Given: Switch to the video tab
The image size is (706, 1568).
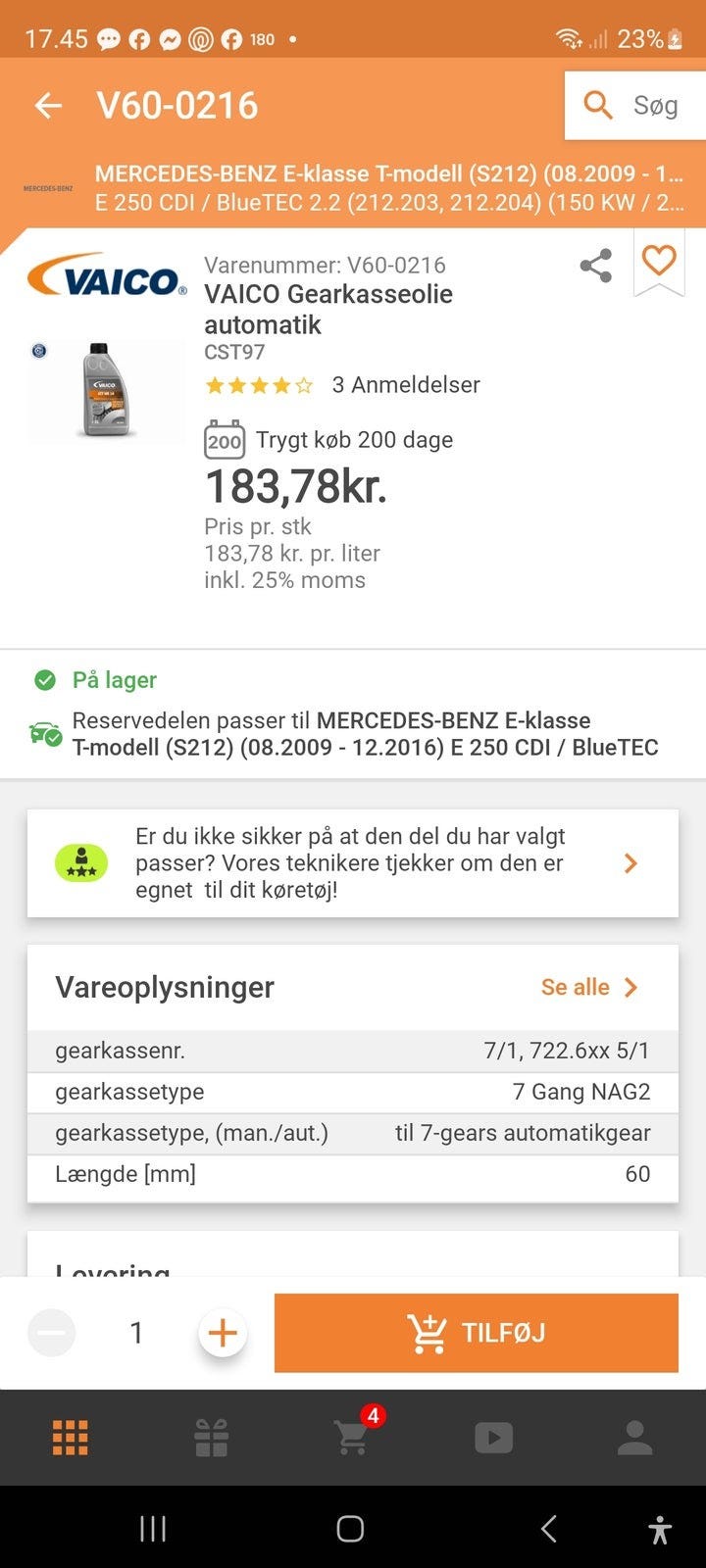Looking at the screenshot, I should (493, 1438).
